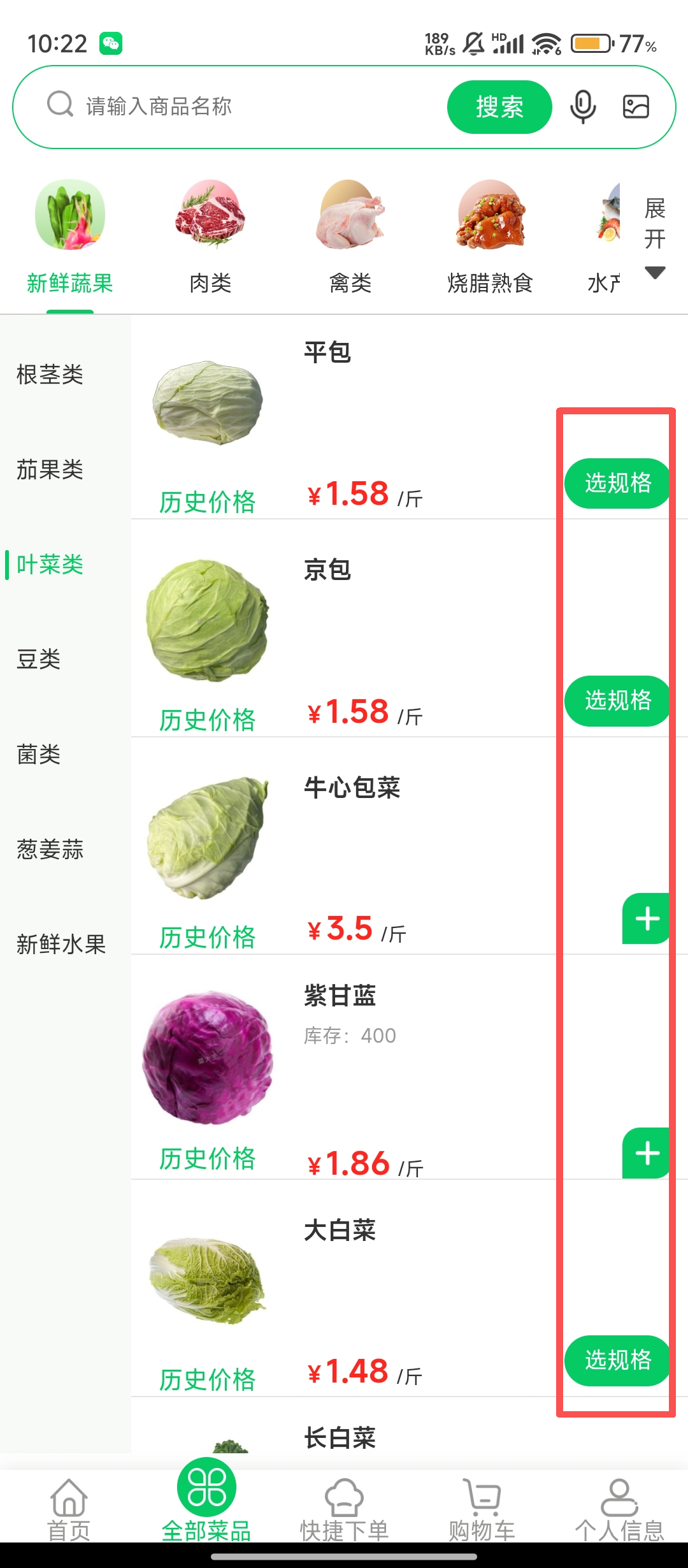This screenshot has width=688, height=1568.
Task: Switch to the 肉类 category
Action: tap(210, 236)
